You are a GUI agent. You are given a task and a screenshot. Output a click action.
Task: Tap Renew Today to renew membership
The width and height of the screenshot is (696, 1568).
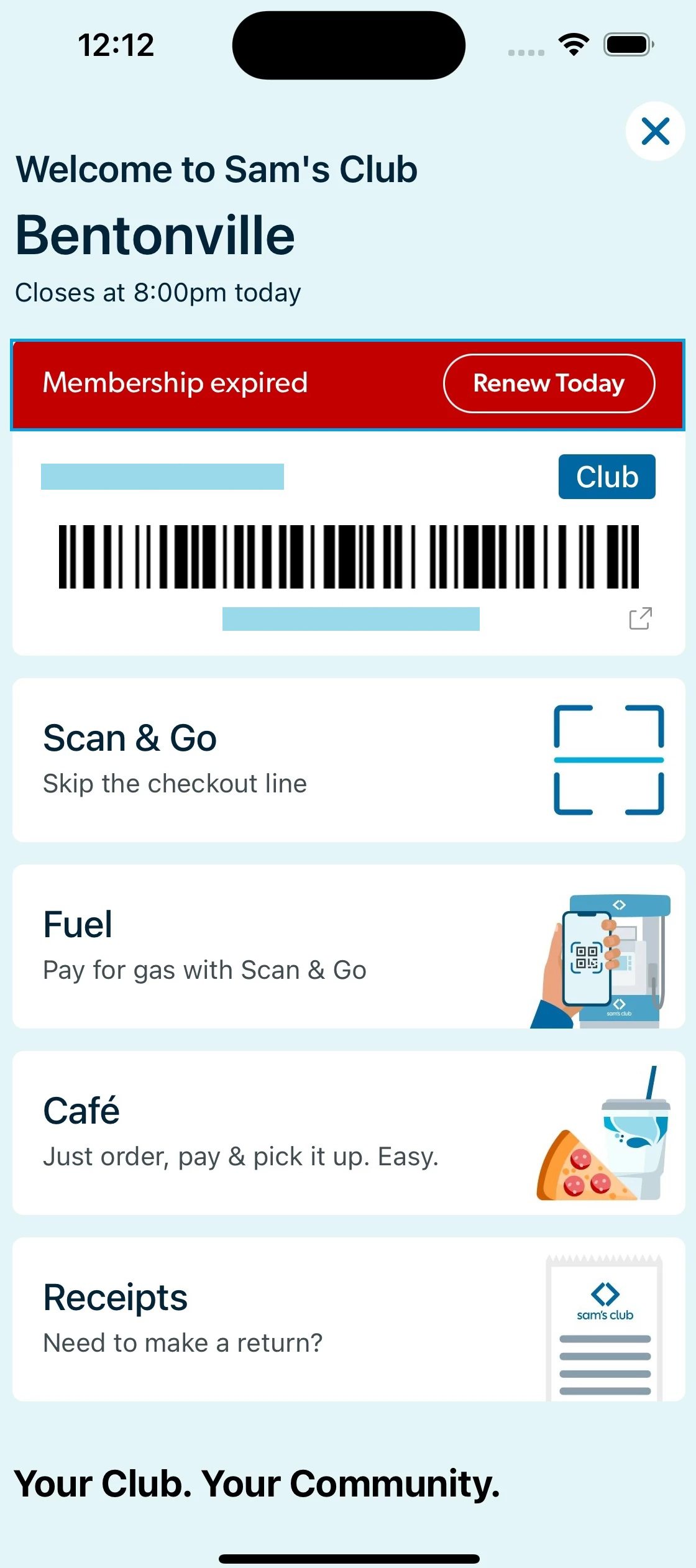[549, 383]
